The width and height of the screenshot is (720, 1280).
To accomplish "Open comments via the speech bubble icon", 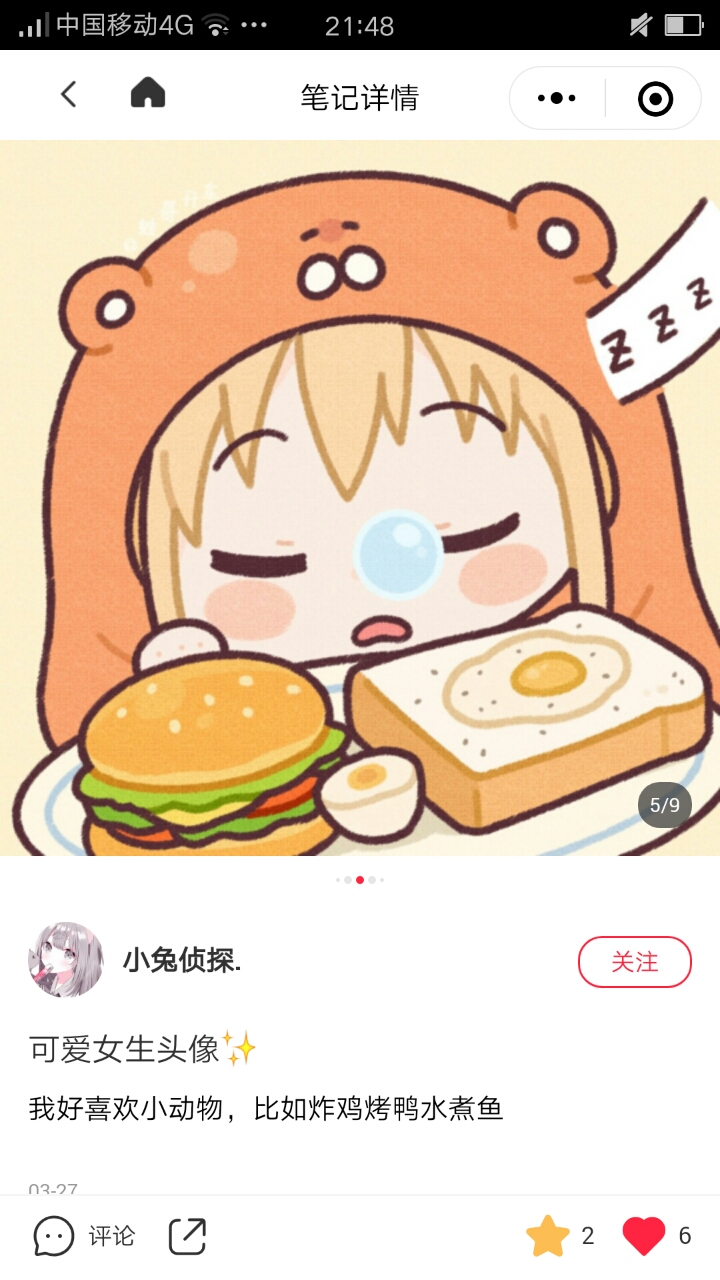I will pos(53,1236).
